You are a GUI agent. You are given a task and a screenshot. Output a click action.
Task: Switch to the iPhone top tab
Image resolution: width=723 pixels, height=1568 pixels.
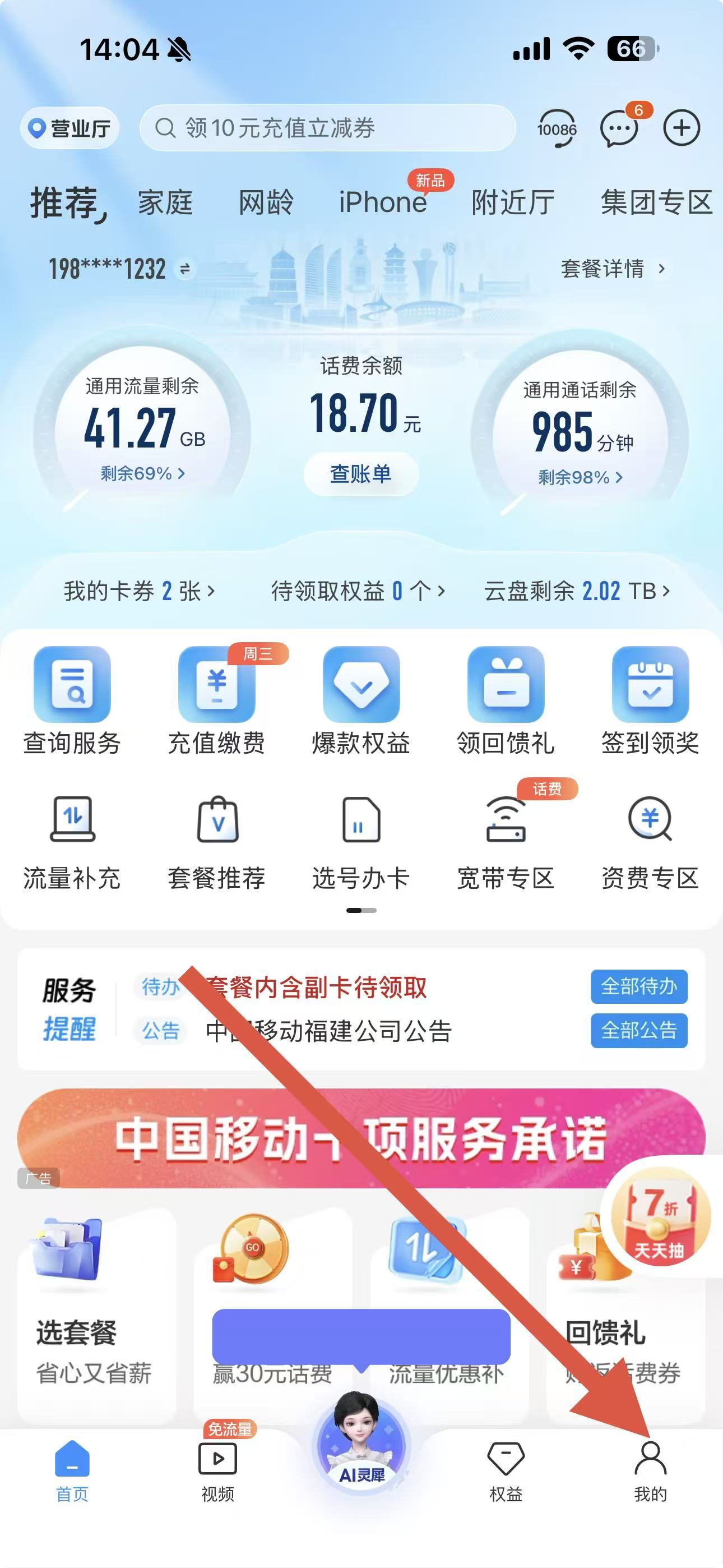[x=383, y=202]
